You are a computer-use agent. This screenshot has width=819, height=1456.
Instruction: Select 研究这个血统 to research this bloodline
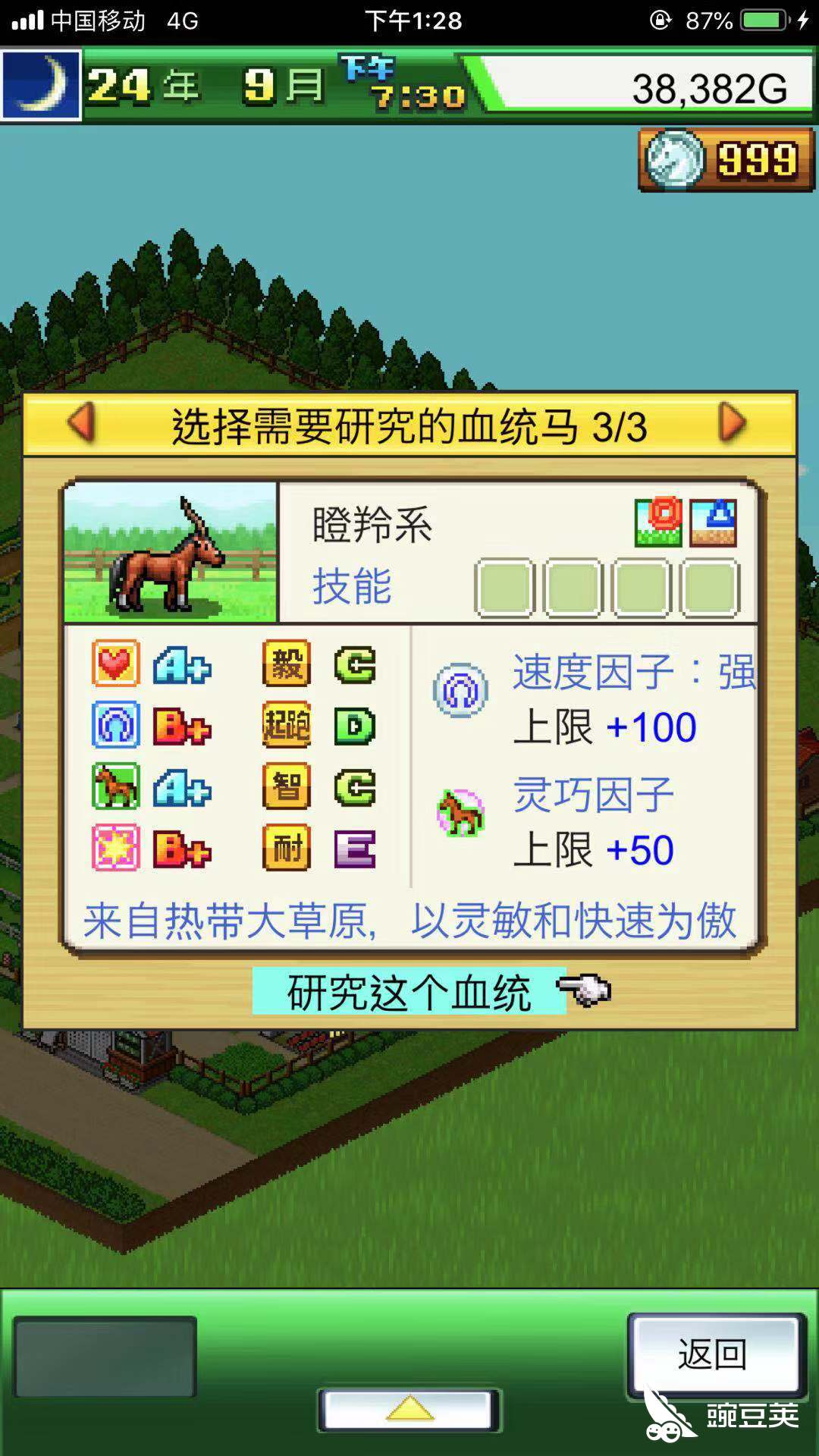pos(409,991)
